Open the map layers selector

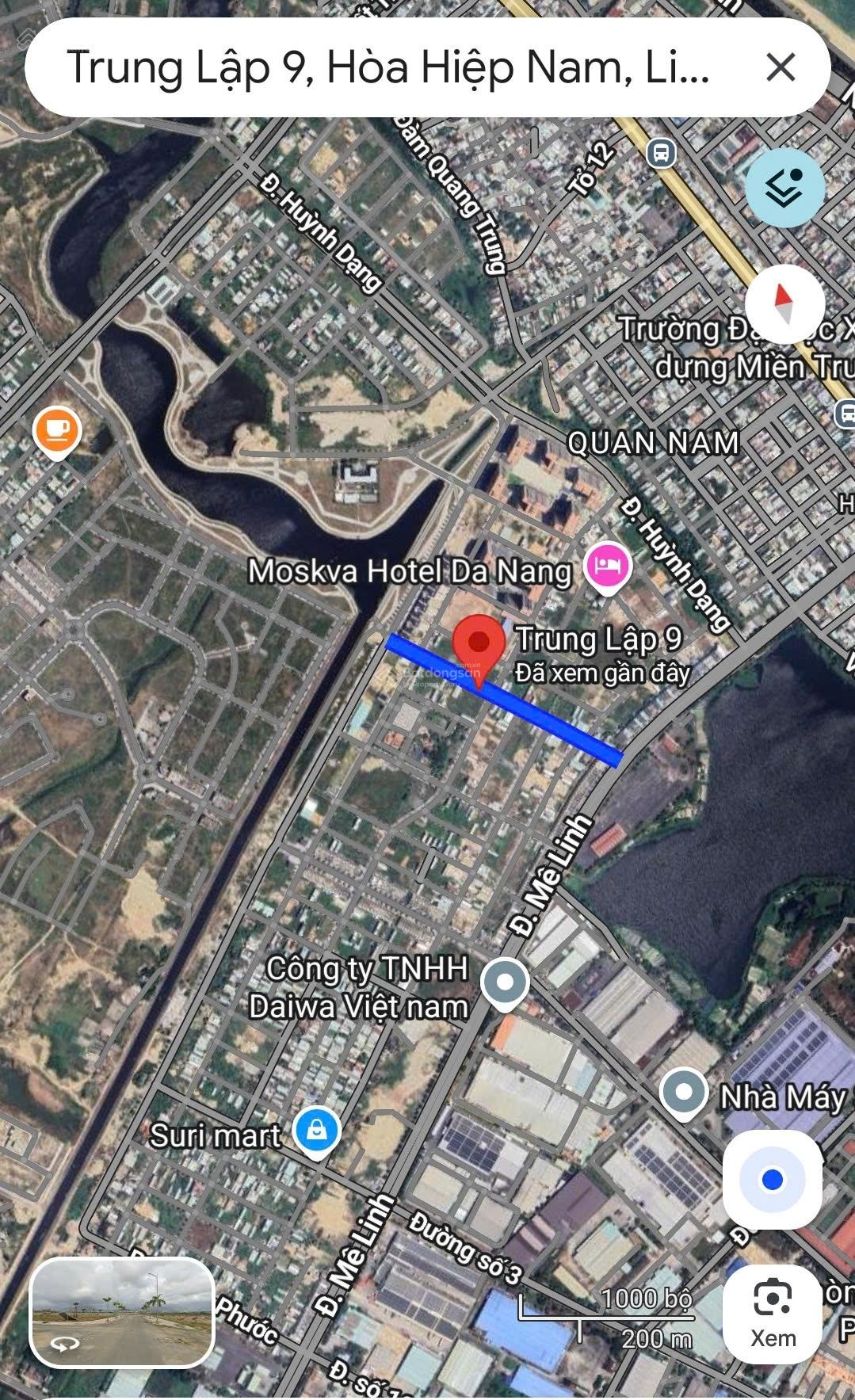784,188
